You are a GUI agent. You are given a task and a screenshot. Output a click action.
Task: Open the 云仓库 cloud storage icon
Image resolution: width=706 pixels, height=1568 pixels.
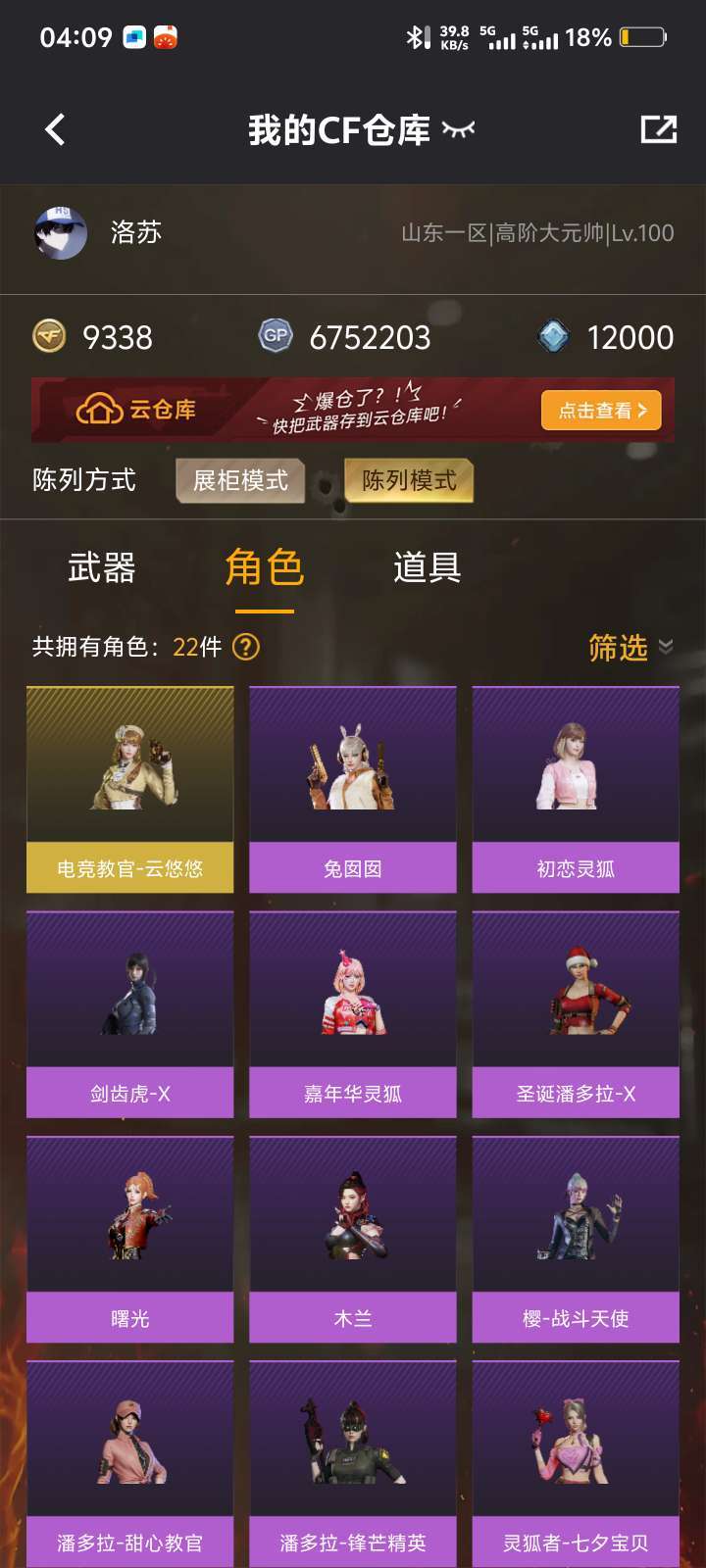101,409
